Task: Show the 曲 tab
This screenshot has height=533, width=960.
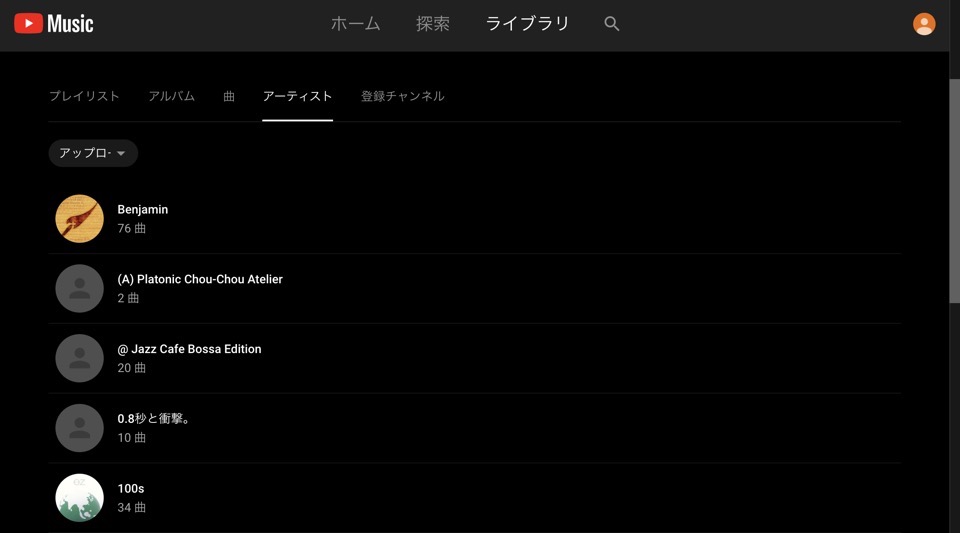Action: point(229,96)
